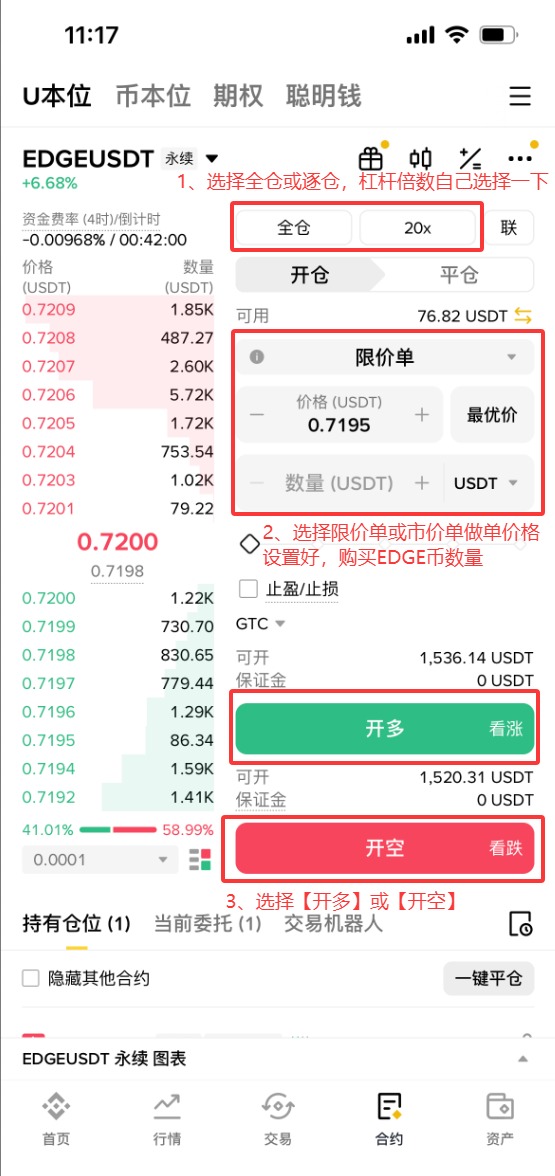Screen dimensions: 555x1176
Task: Switch to the 币本位 tab
Action: click(153, 96)
